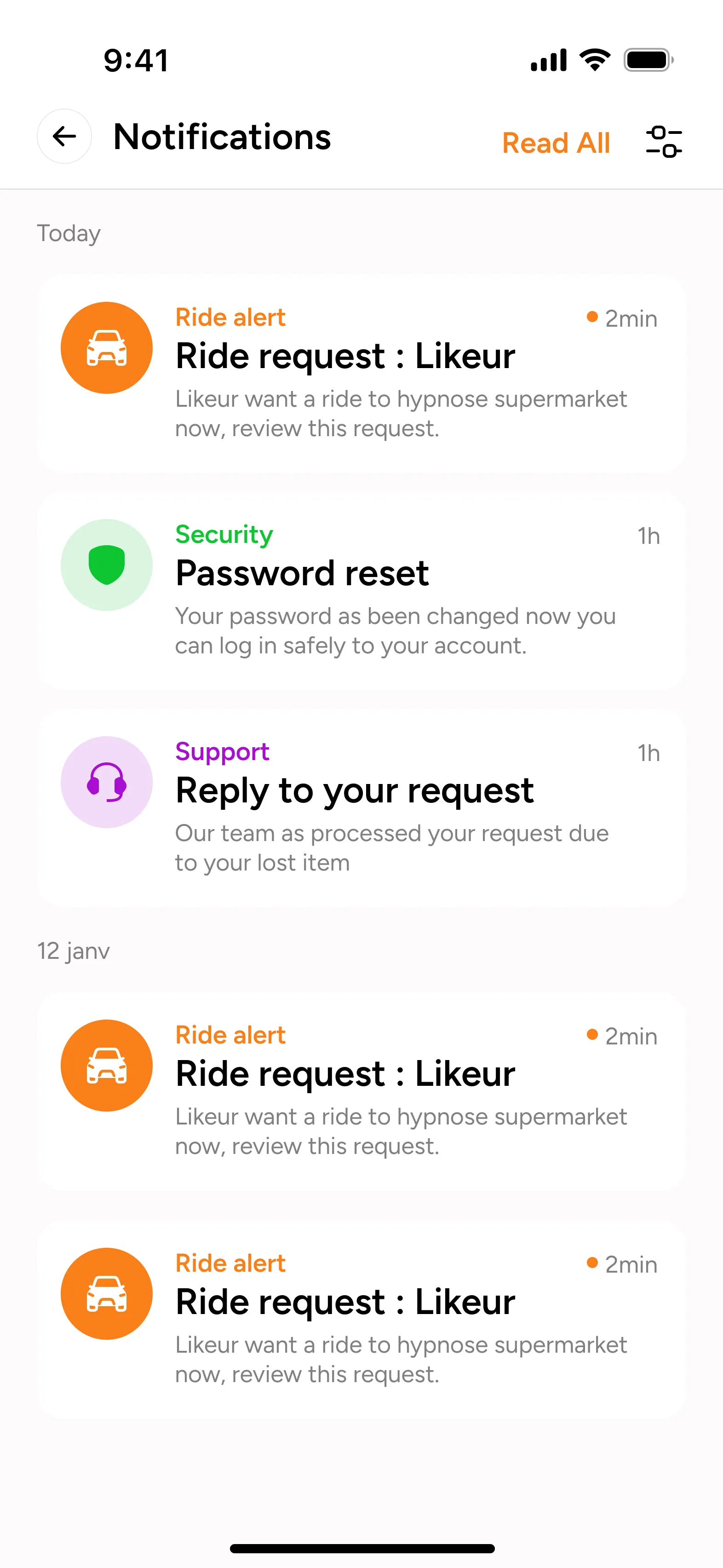
Task: Open notification filter settings icon
Action: [x=665, y=142]
